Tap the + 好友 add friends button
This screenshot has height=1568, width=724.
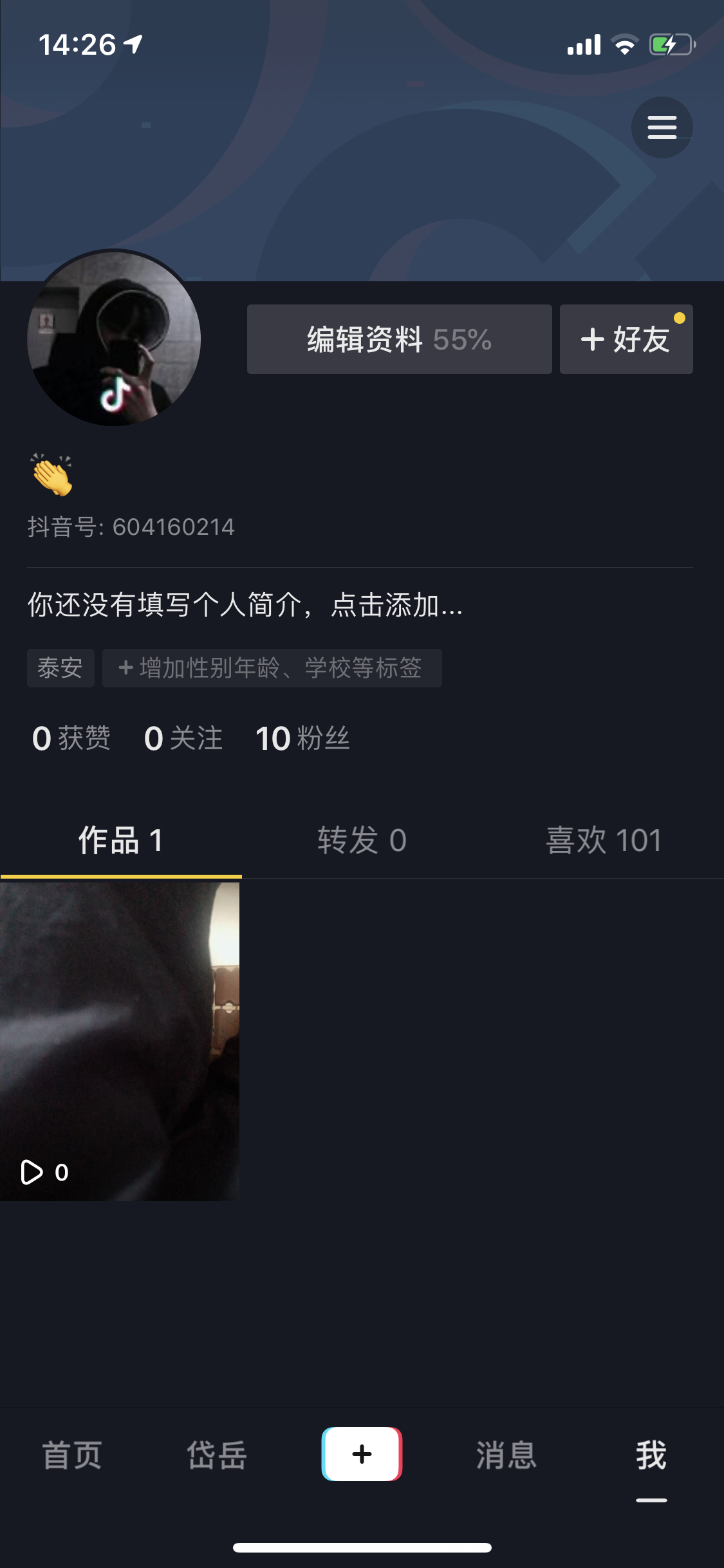pyautogui.click(x=626, y=339)
